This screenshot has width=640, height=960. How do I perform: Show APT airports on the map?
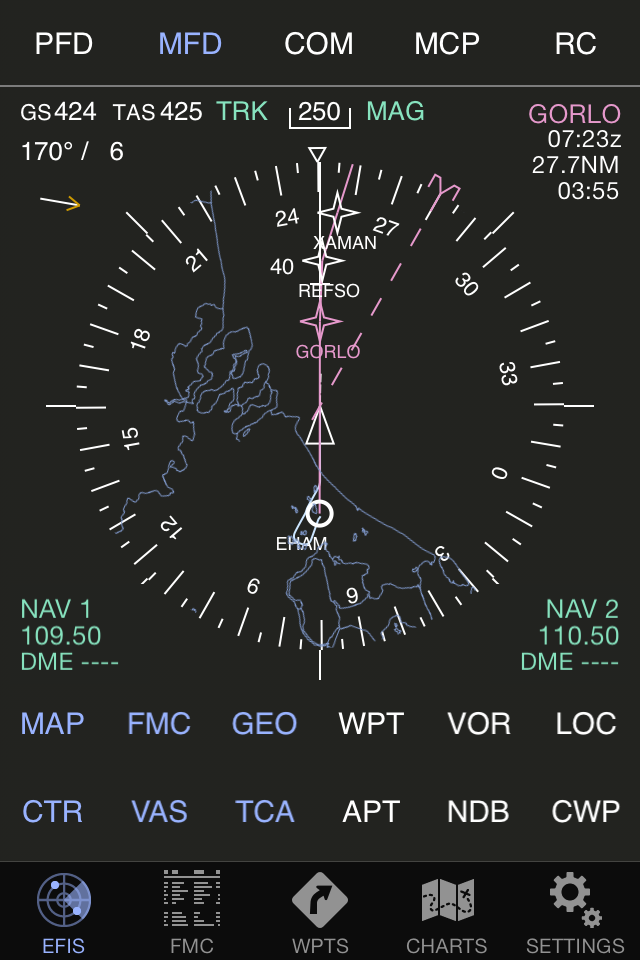(x=371, y=811)
